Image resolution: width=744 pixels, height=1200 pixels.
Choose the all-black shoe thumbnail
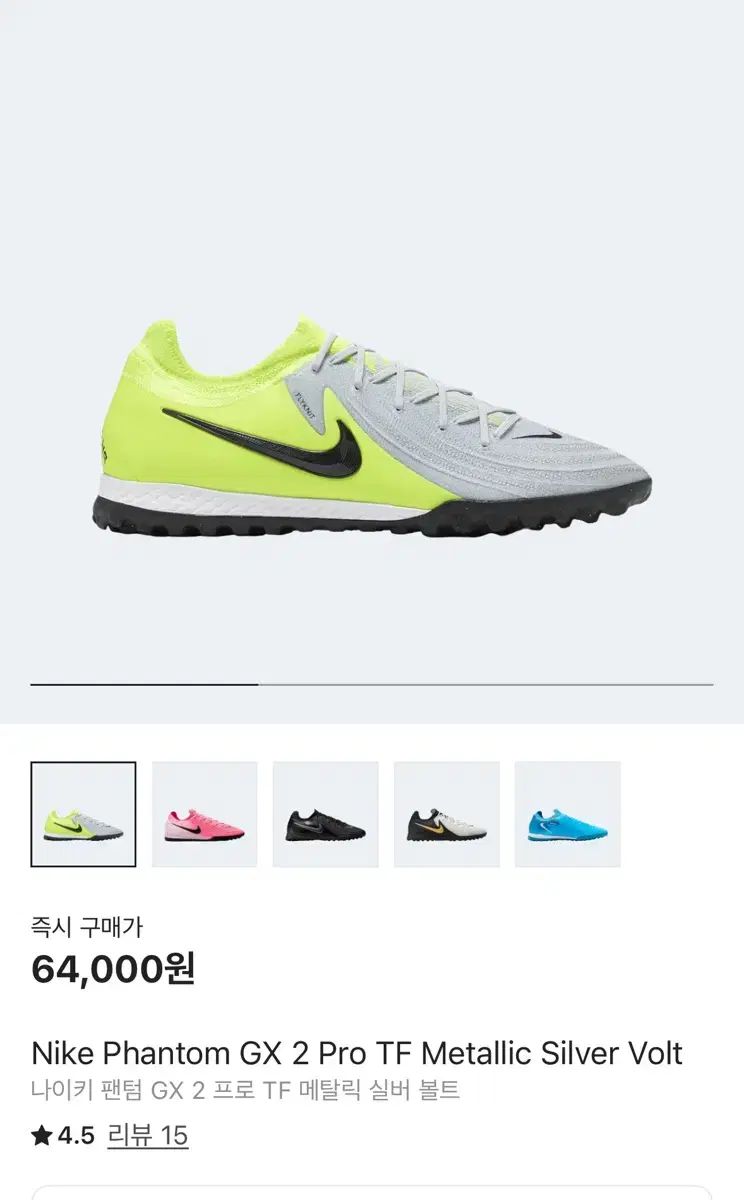325,814
